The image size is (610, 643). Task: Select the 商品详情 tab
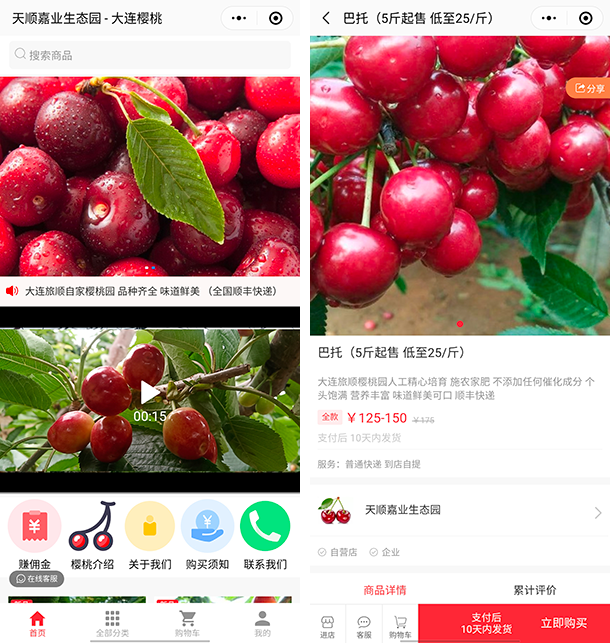385,590
